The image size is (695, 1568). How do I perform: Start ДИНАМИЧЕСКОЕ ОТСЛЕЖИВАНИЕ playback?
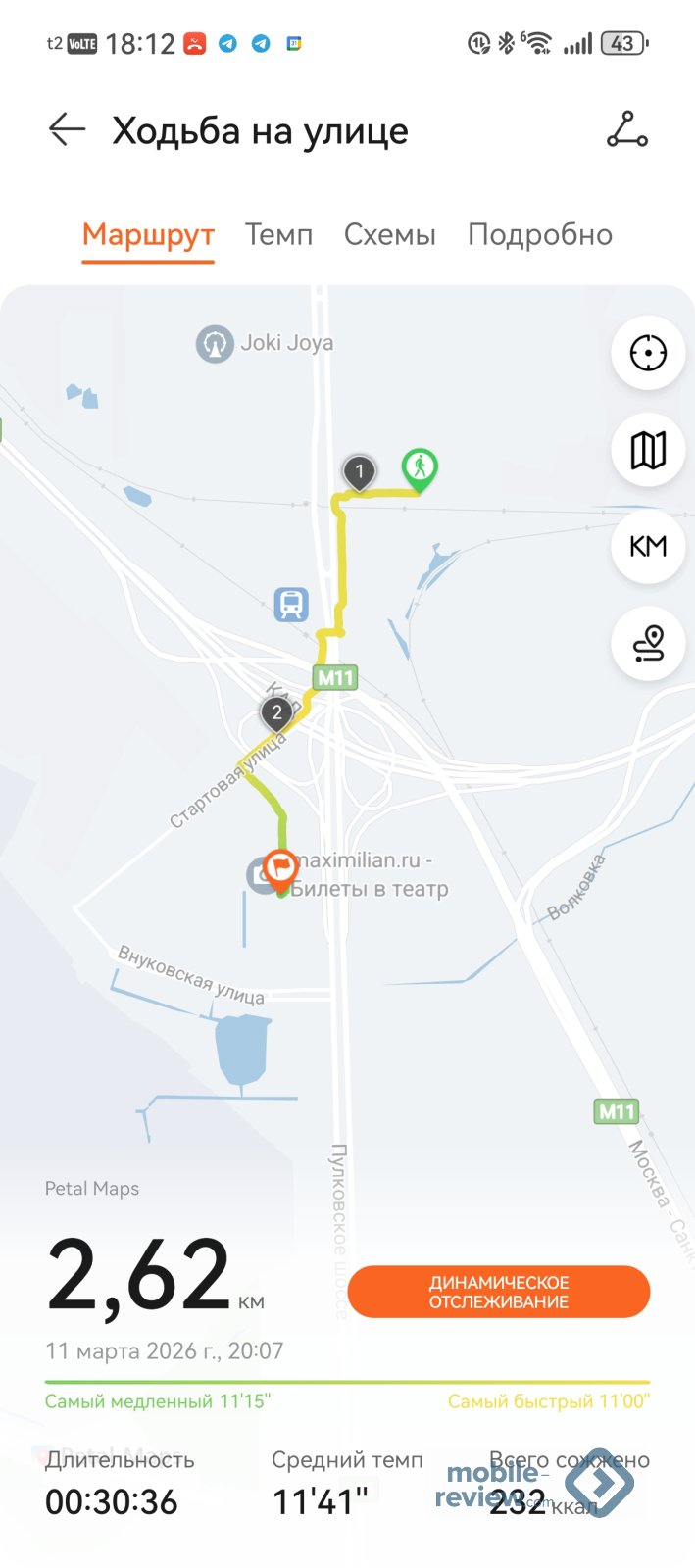point(498,1292)
